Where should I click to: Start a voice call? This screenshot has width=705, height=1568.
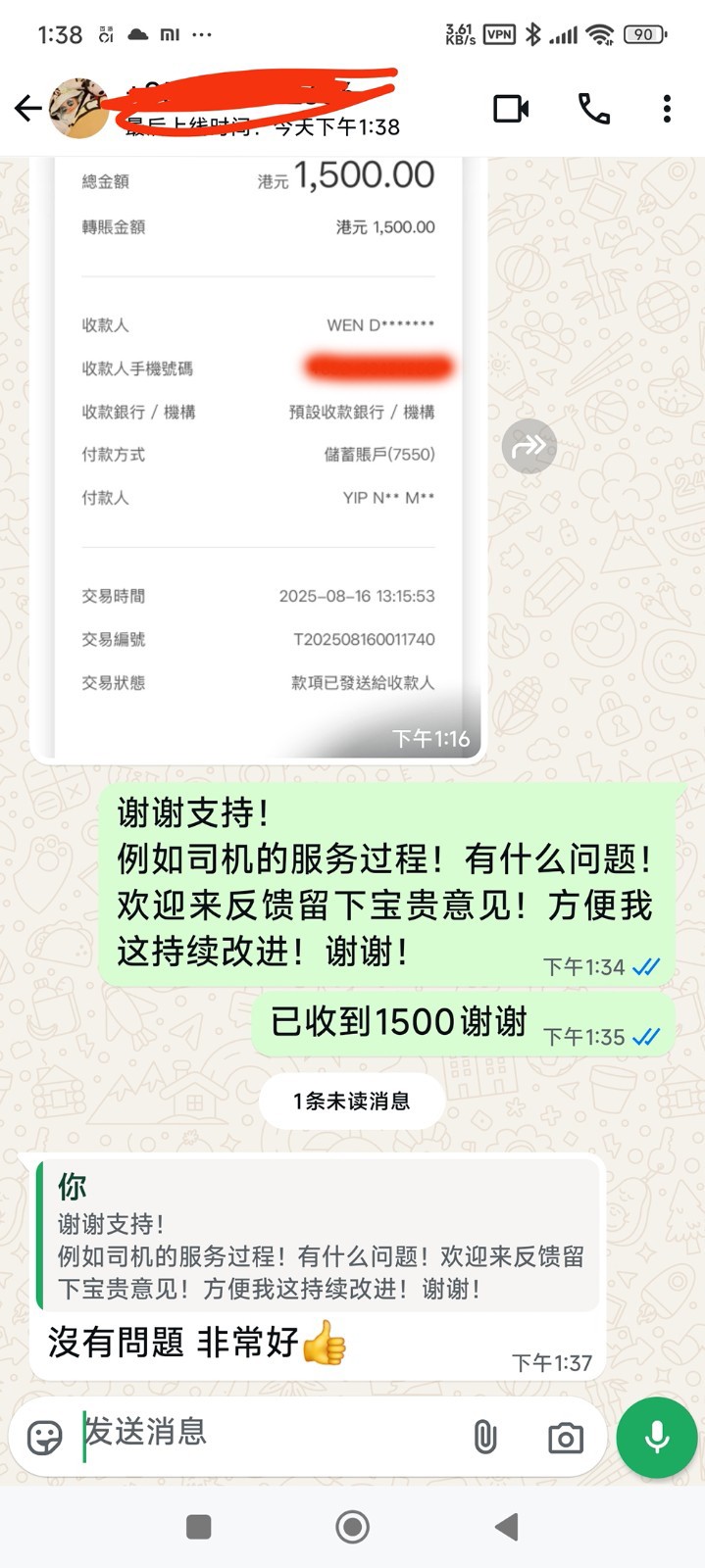594,108
